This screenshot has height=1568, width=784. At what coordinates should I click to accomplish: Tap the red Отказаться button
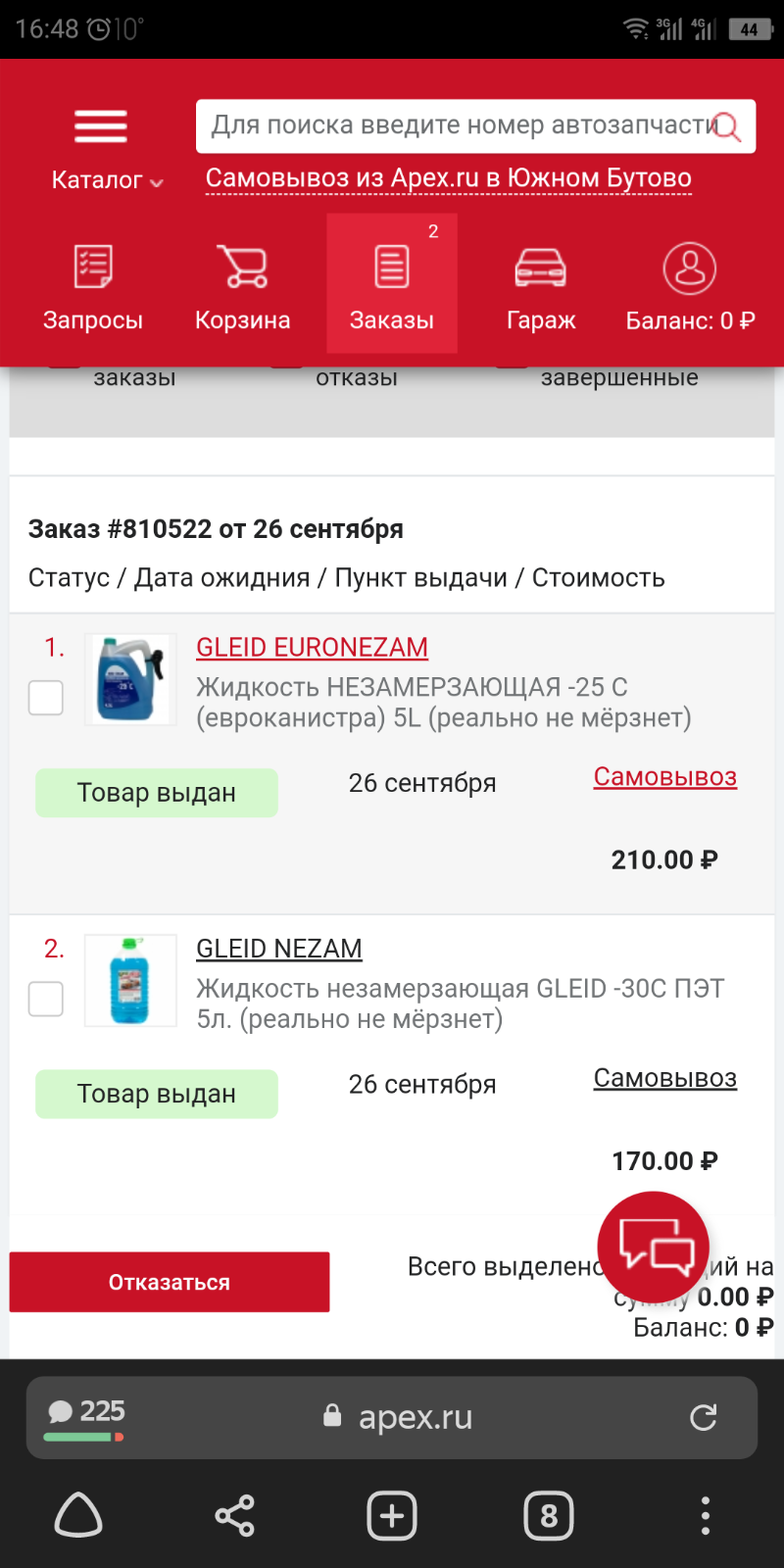pyautogui.click(x=170, y=1282)
